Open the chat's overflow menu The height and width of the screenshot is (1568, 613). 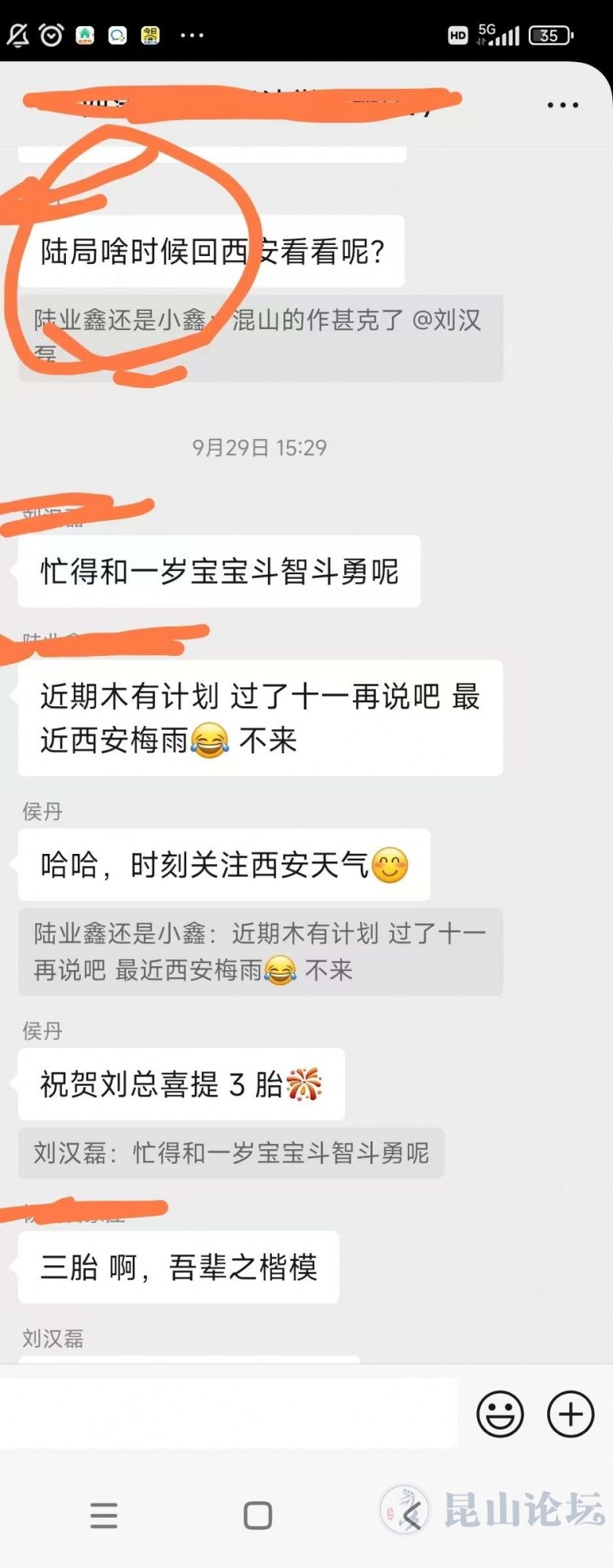[x=563, y=104]
